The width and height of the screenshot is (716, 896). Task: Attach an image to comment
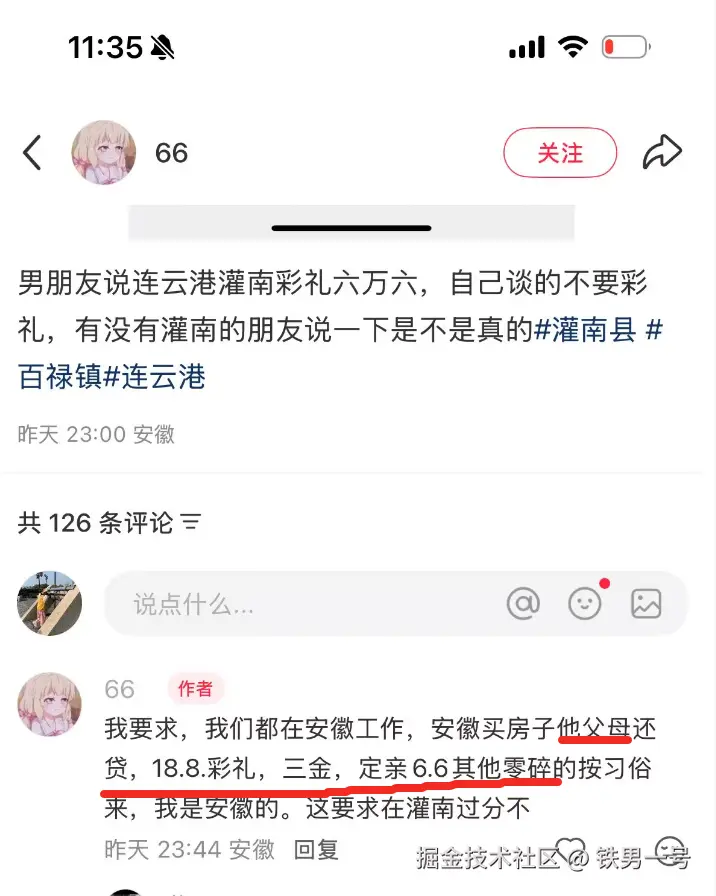point(646,603)
